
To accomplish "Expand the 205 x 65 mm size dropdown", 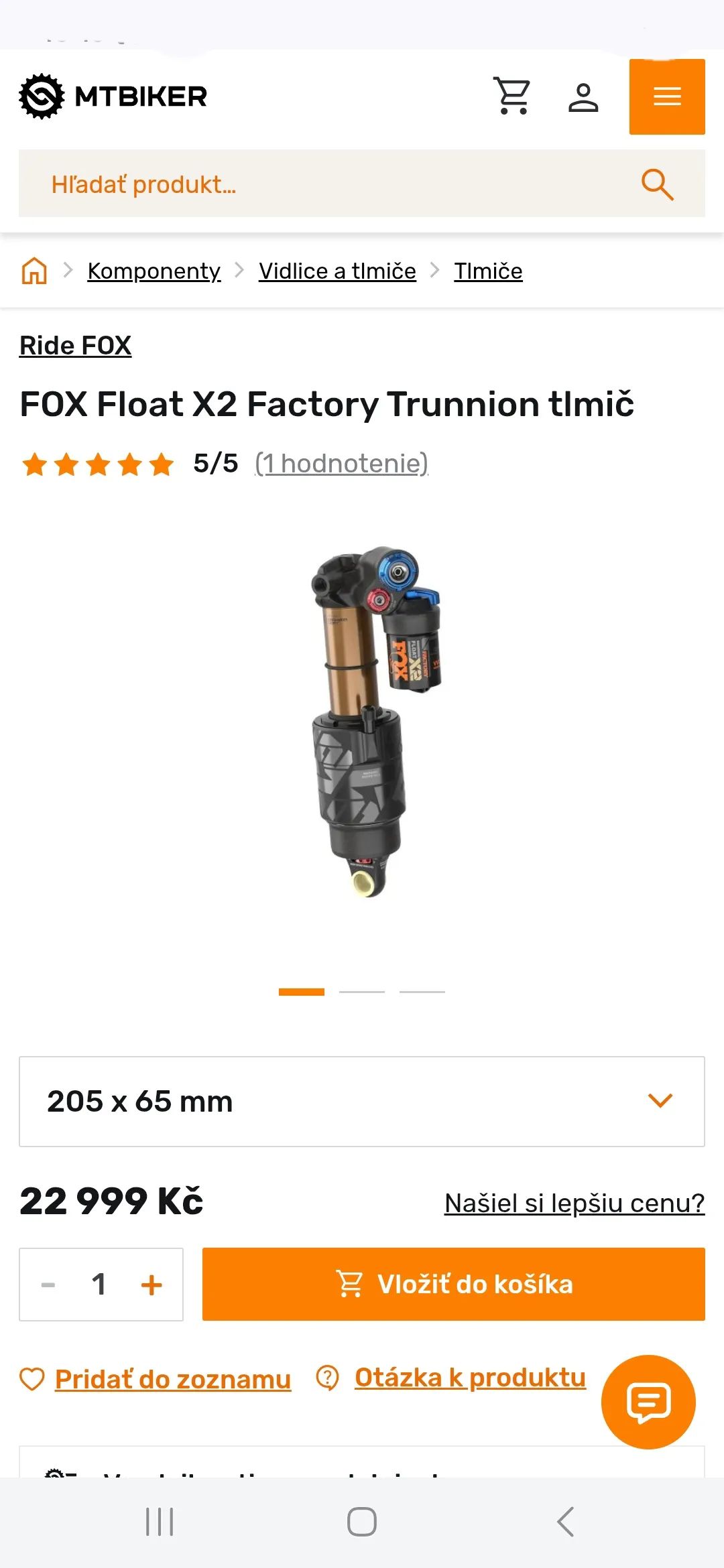I will (x=362, y=1101).
